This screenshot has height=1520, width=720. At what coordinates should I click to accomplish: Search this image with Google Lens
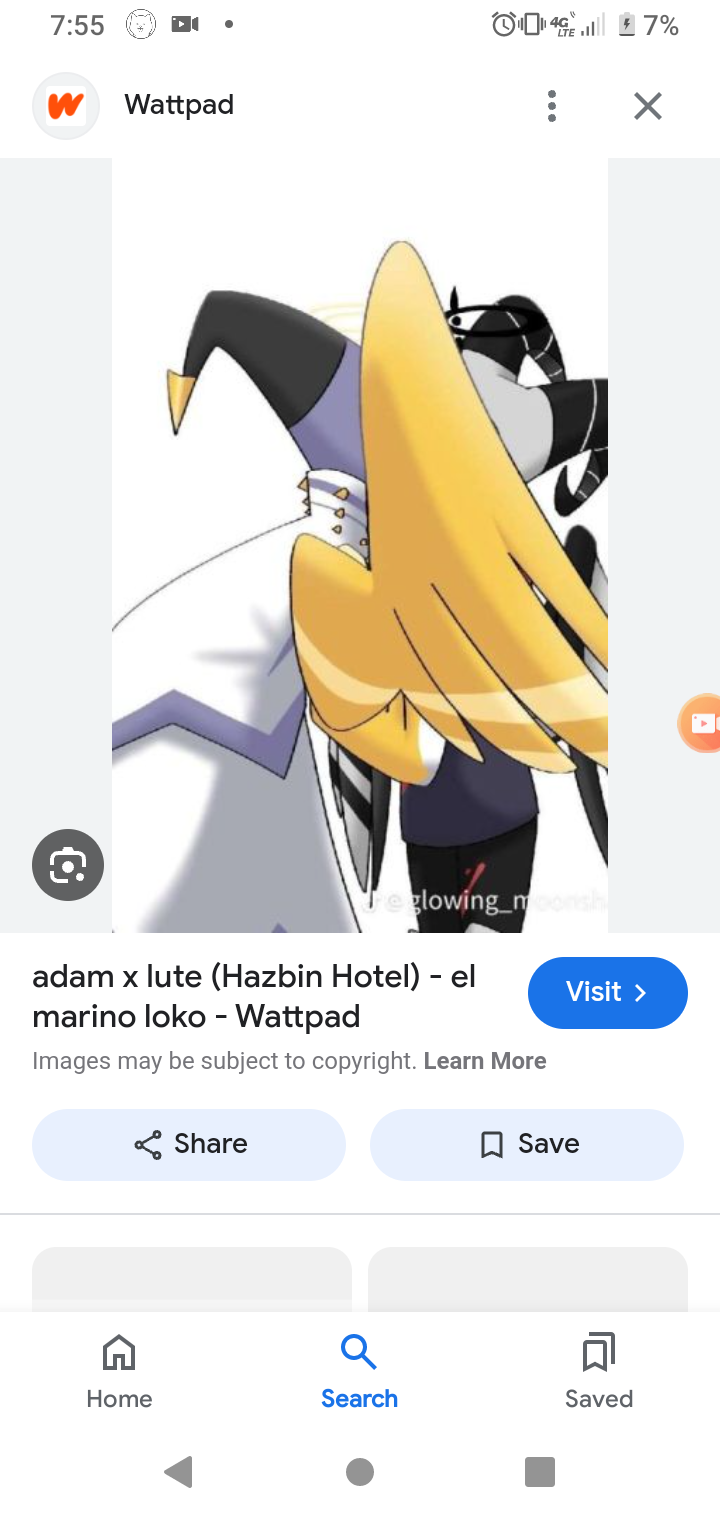pyautogui.click(x=68, y=864)
